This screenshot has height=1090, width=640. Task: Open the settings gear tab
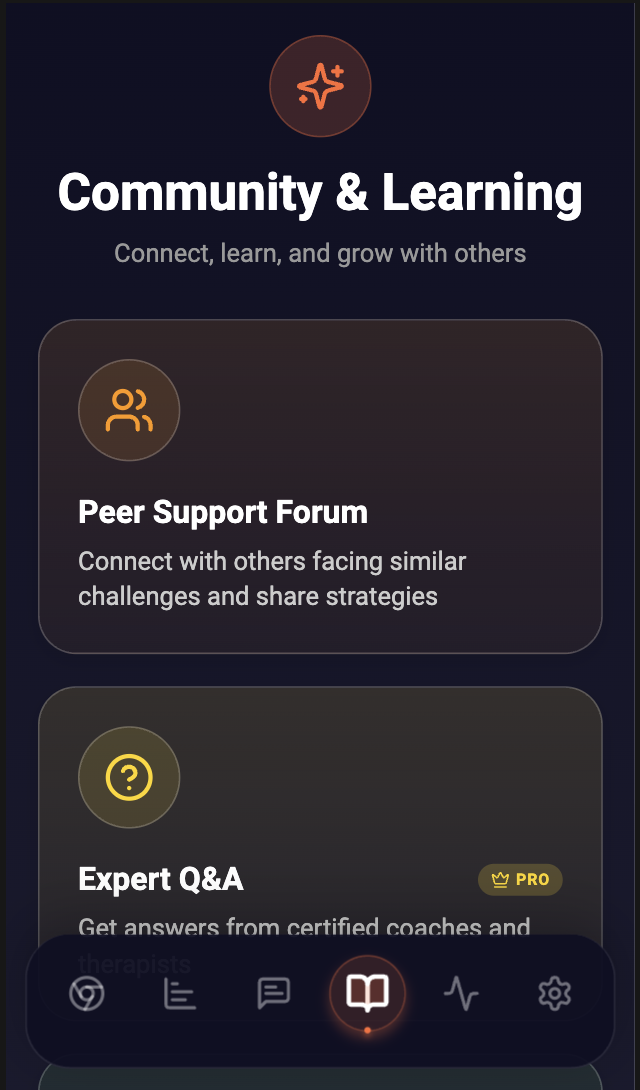coord(554,994)
